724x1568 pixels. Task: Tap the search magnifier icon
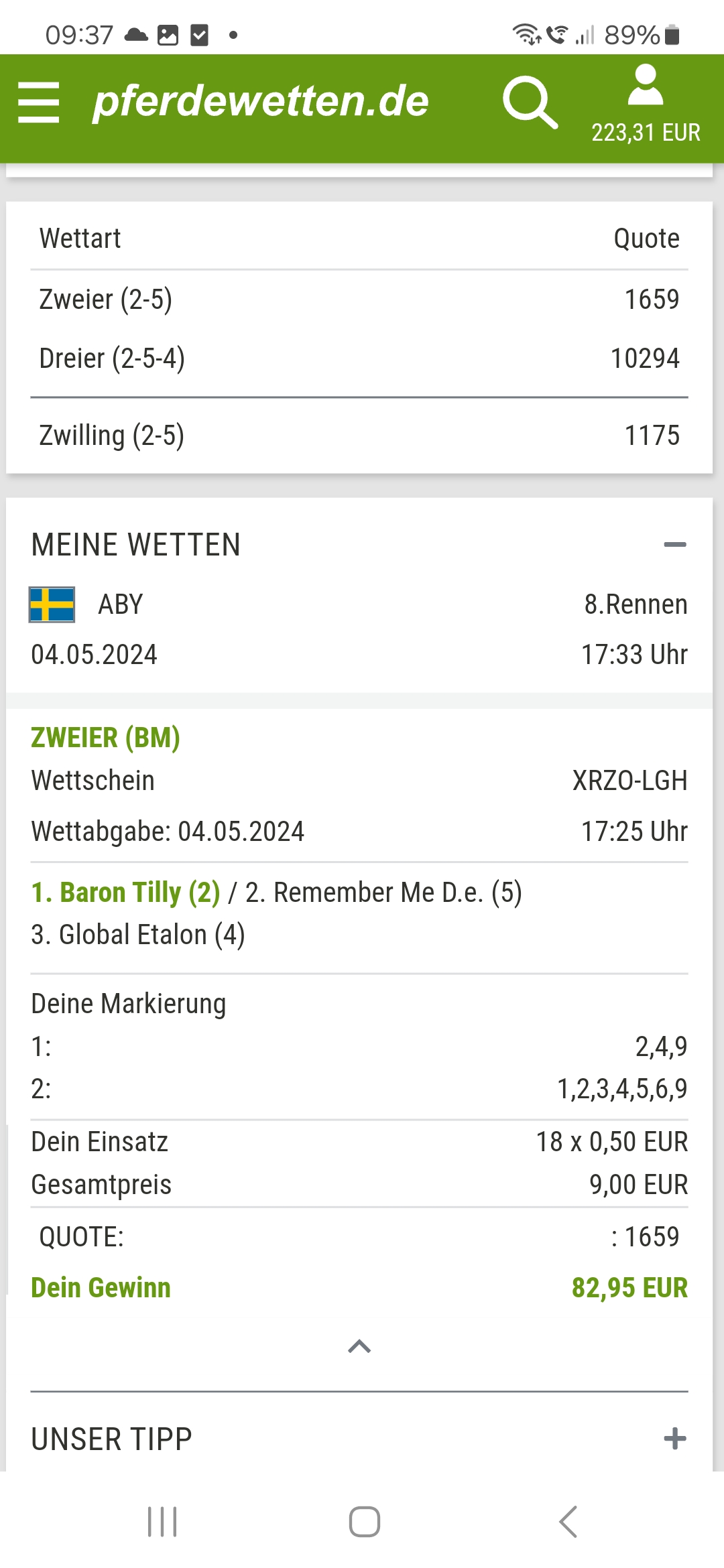coord(530,102)
